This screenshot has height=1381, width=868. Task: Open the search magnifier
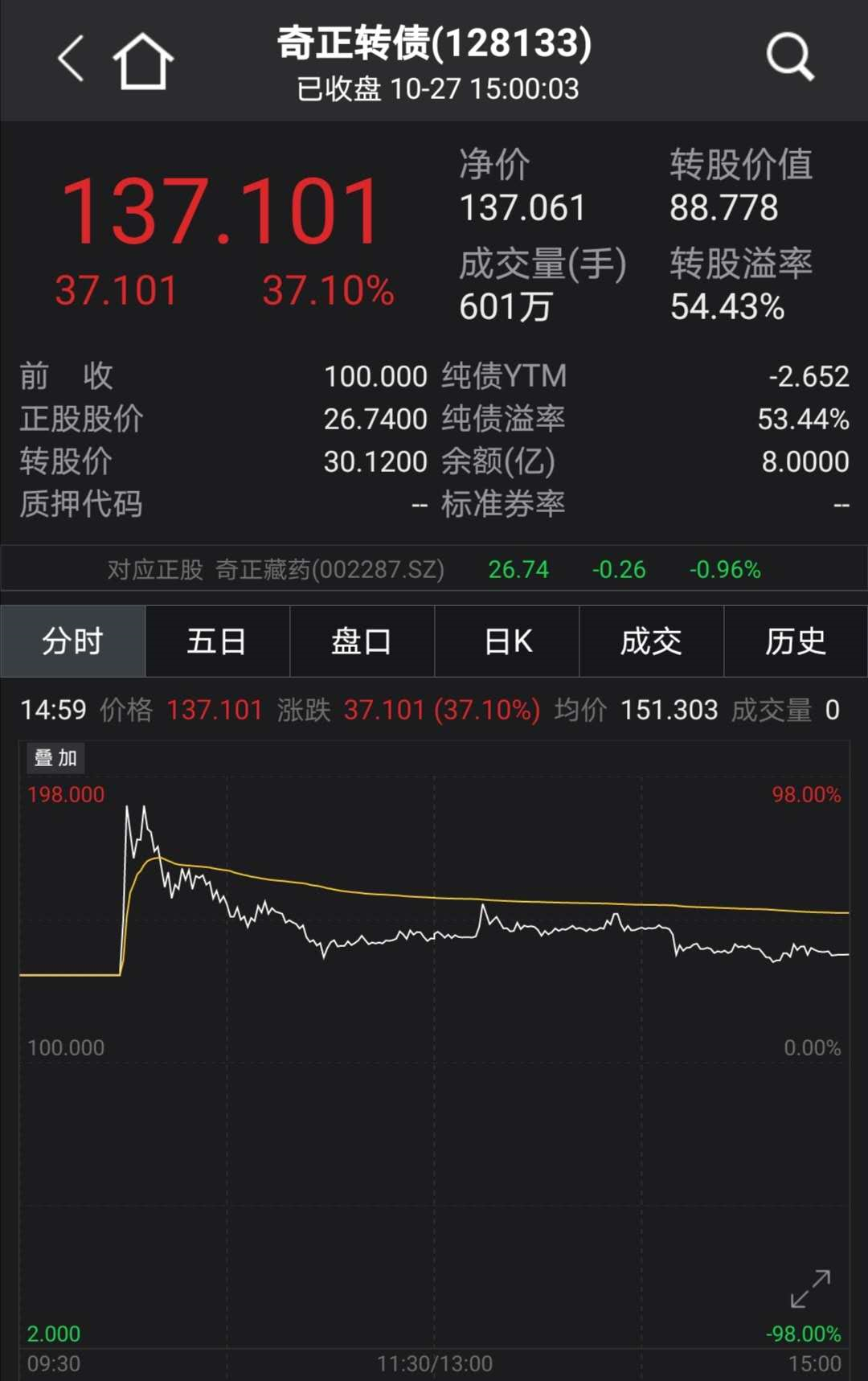click(x=790, y=57)
